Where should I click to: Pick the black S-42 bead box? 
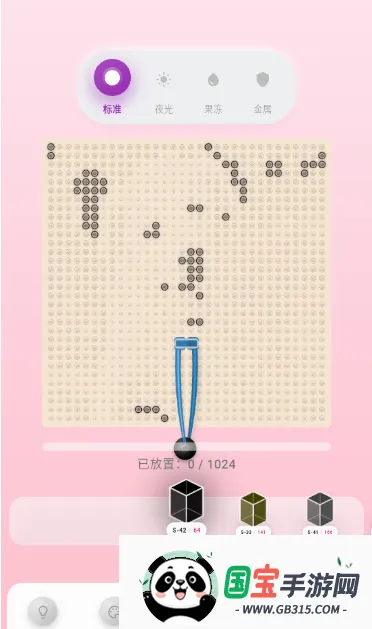click(x=186, y=507)
